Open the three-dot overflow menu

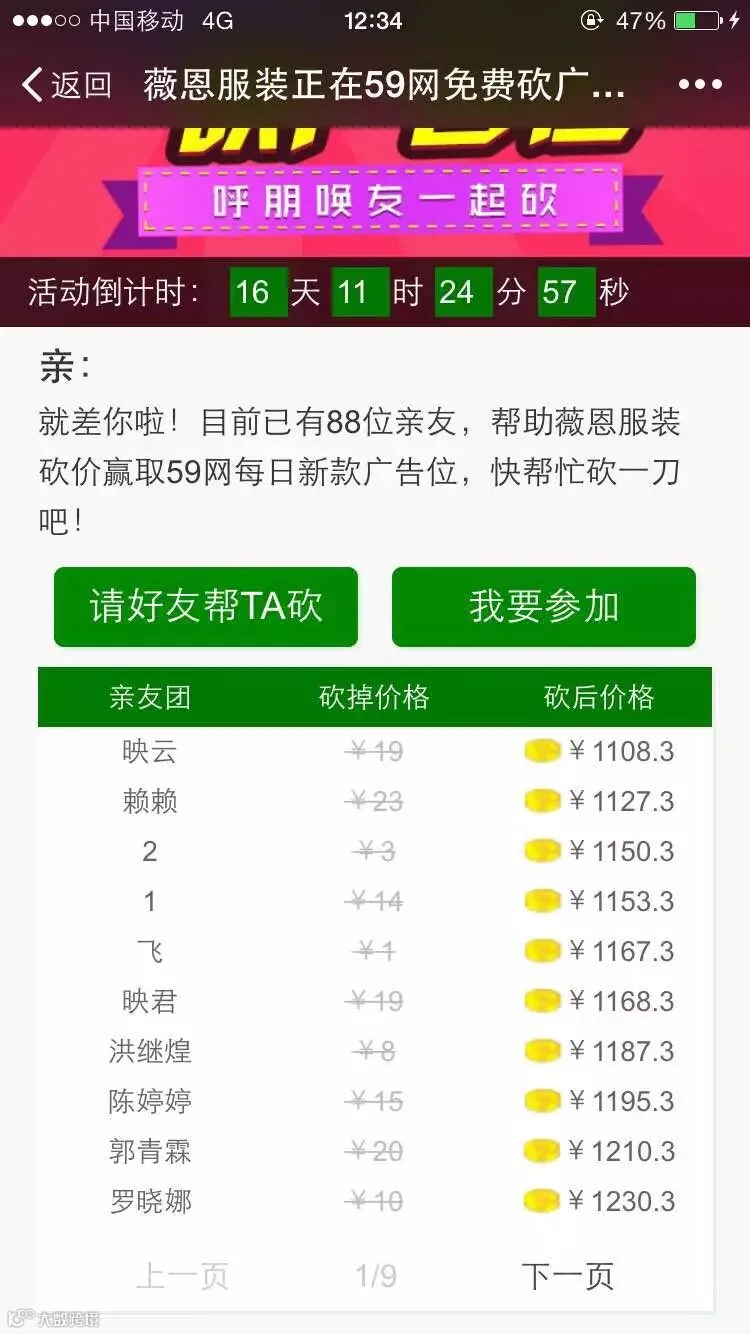point(700,85)
